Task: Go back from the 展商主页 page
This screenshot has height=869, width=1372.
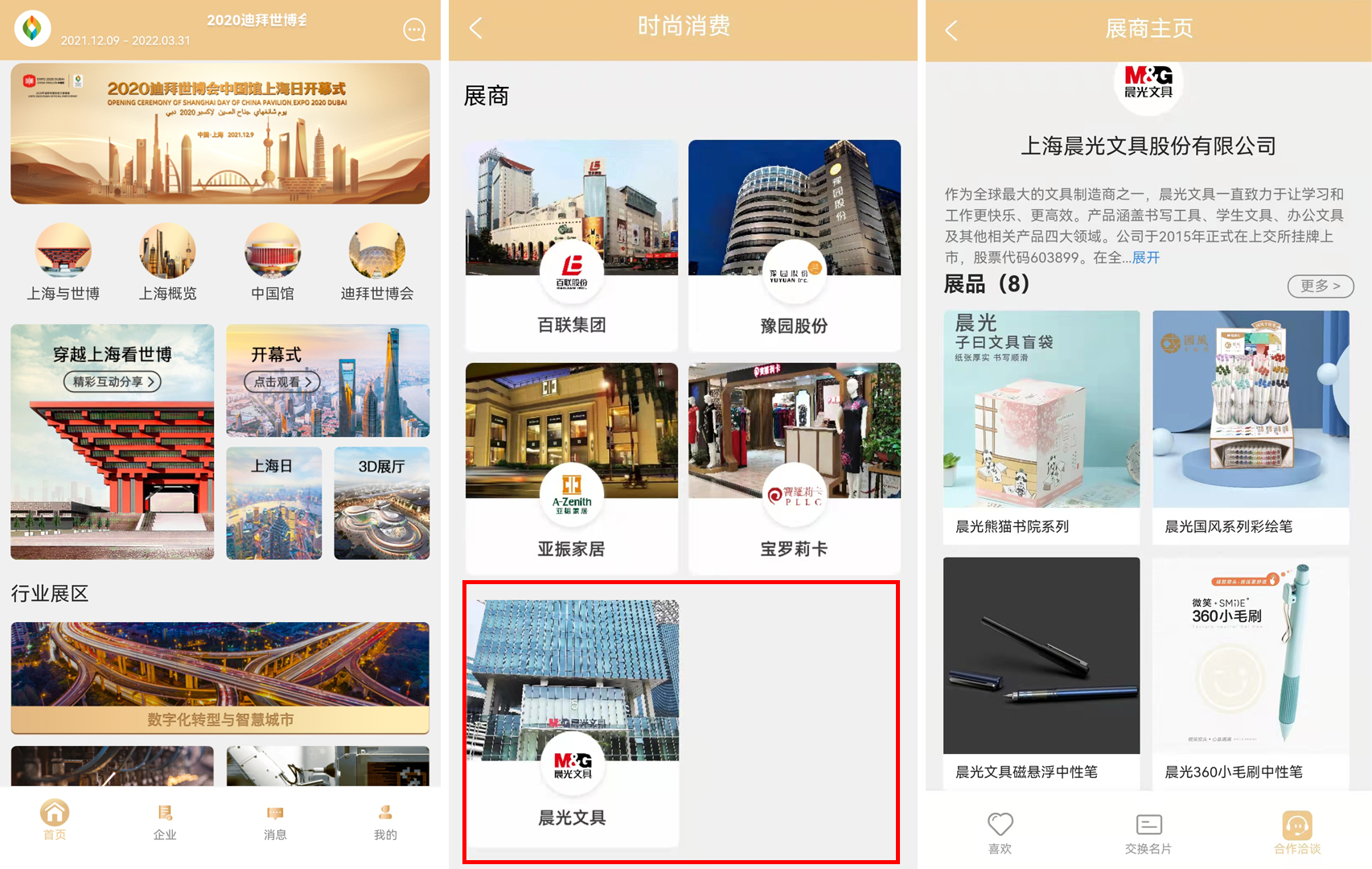Action: (951, 31)
